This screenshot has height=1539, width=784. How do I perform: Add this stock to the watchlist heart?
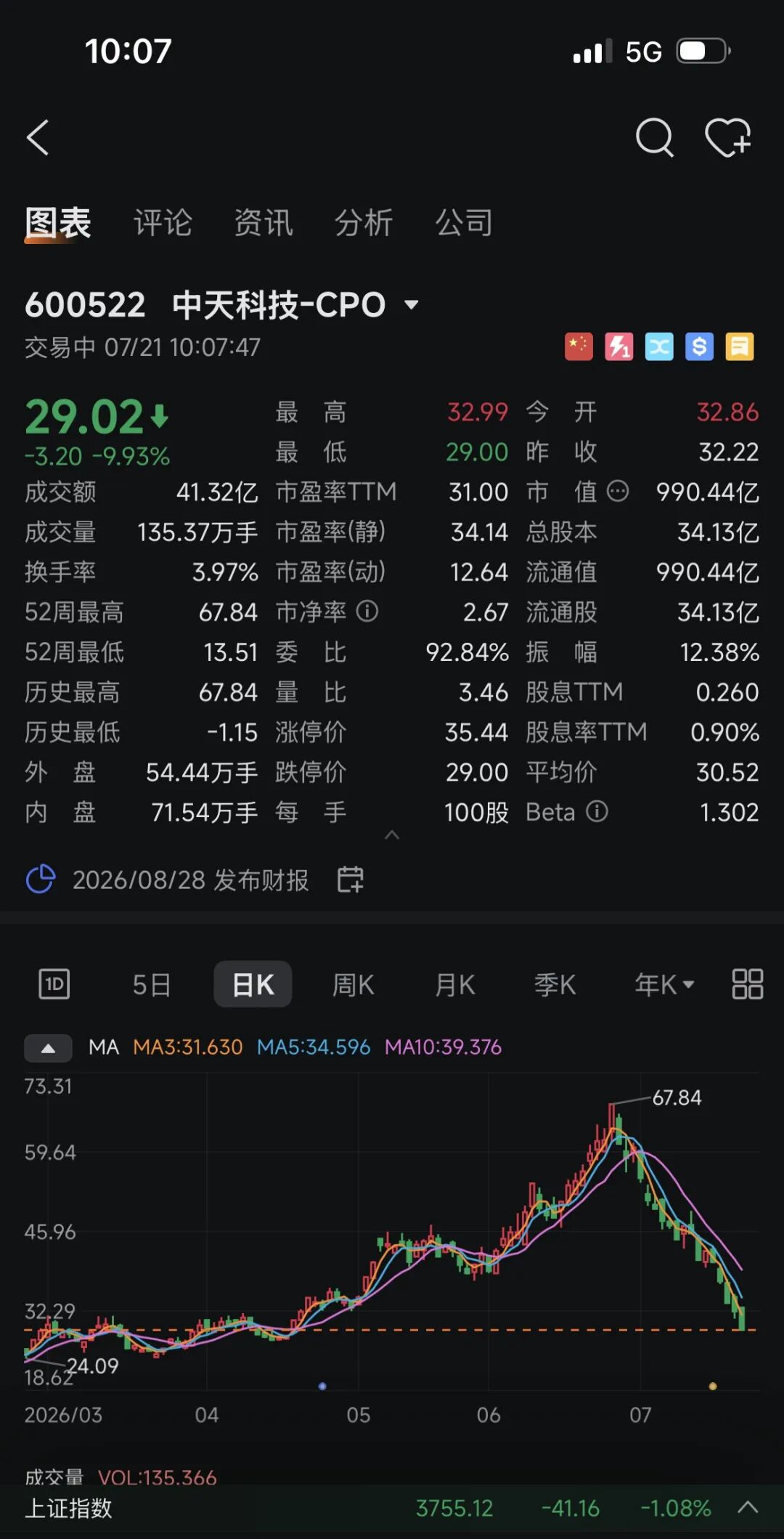[x=728, y=137]
